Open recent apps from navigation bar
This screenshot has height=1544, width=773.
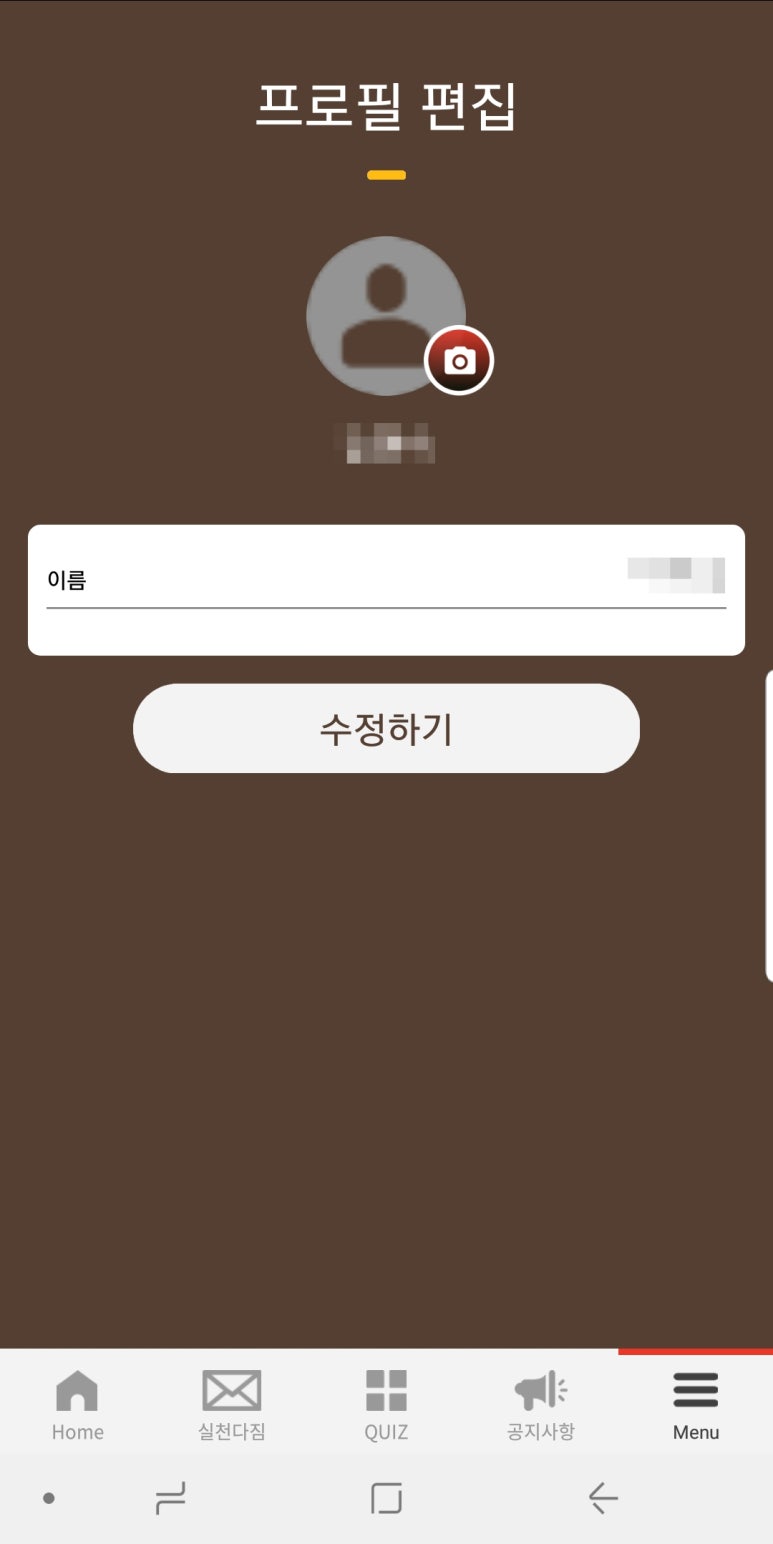(x=171, y=1498)
